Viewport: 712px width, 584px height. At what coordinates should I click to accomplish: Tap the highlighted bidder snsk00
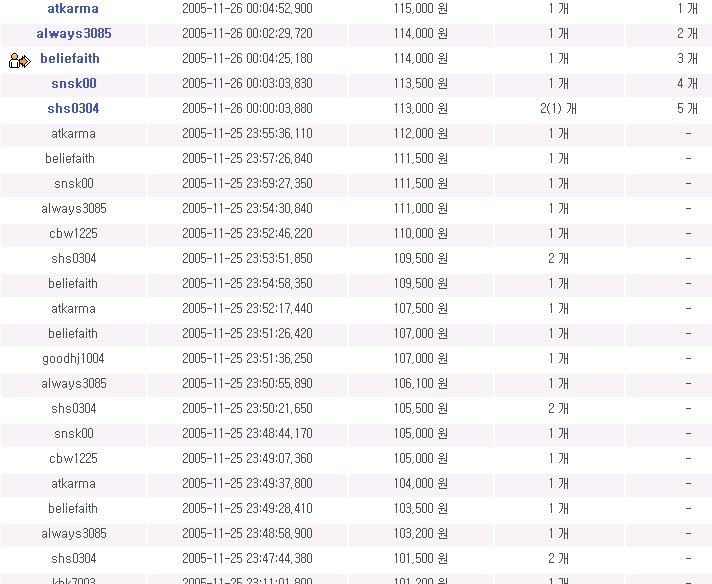(x=73, y=84)
